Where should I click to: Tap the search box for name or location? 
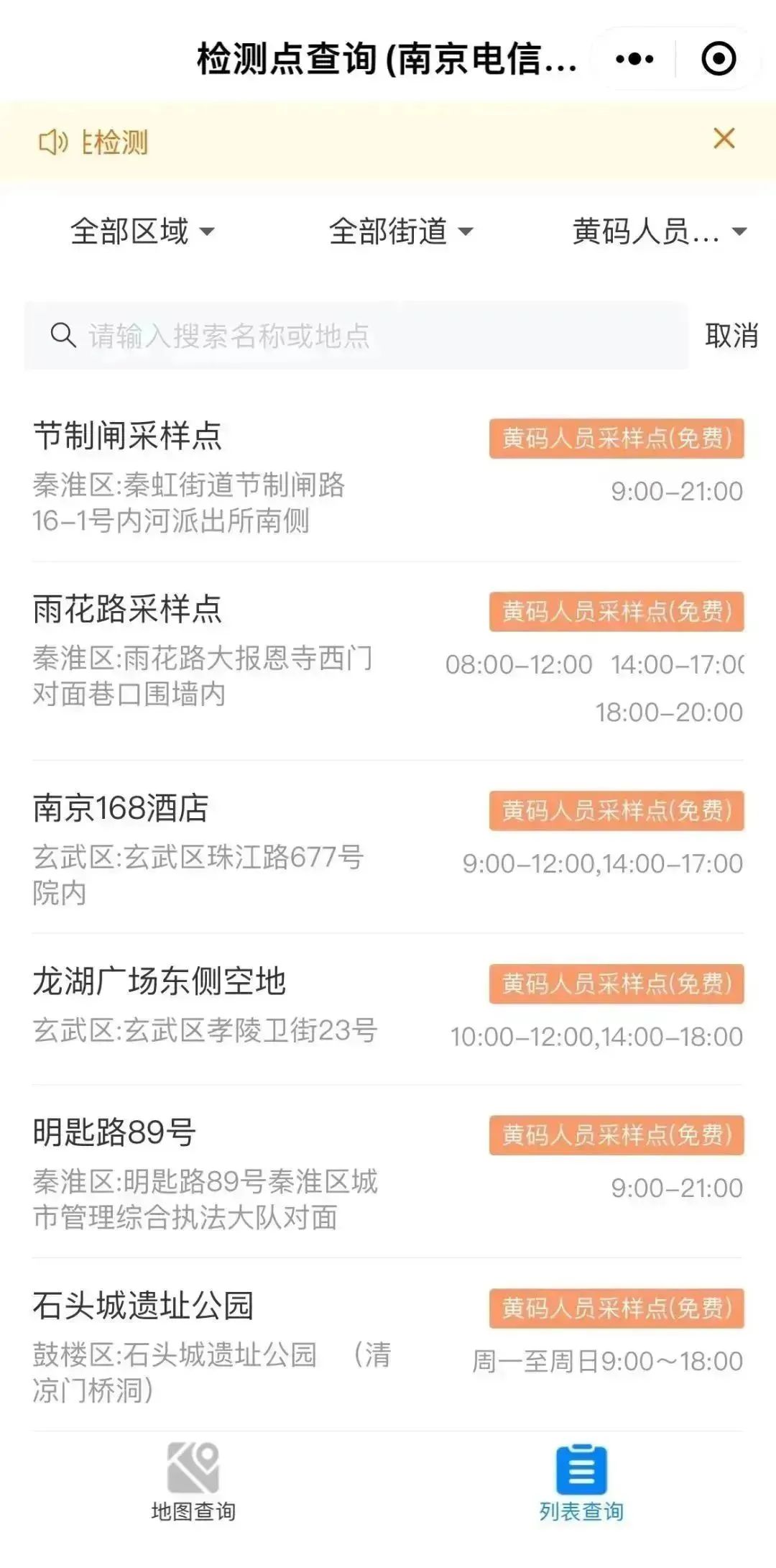(356, 336)
